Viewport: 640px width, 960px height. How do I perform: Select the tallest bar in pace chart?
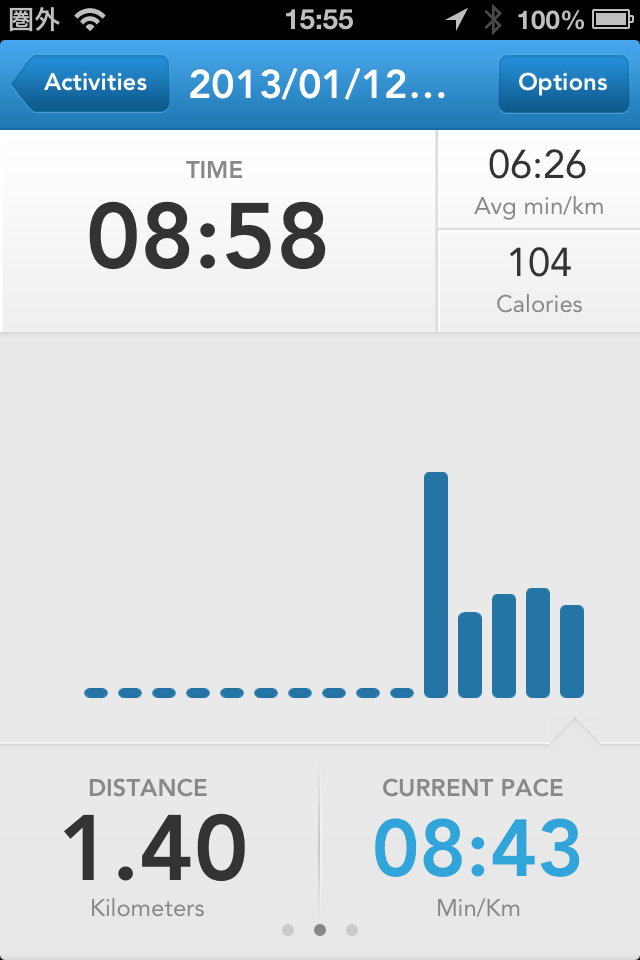436,585
